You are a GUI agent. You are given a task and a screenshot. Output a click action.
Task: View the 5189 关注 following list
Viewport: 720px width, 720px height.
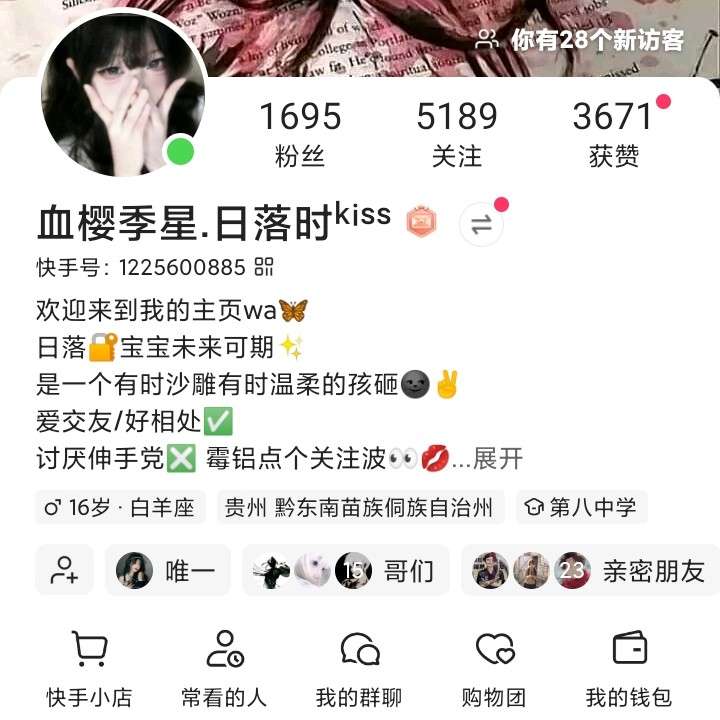click(457, 133)
